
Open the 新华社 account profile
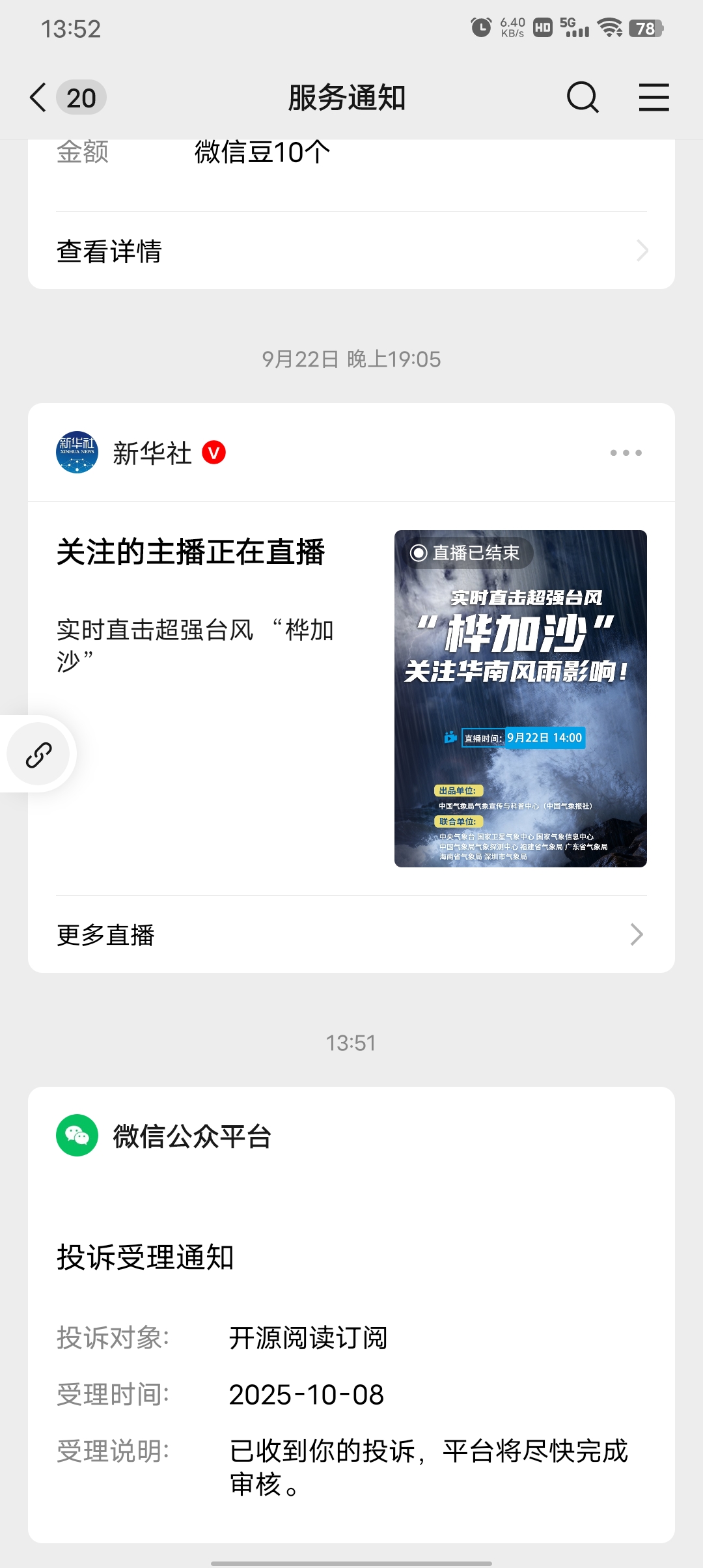pos(152,453)
